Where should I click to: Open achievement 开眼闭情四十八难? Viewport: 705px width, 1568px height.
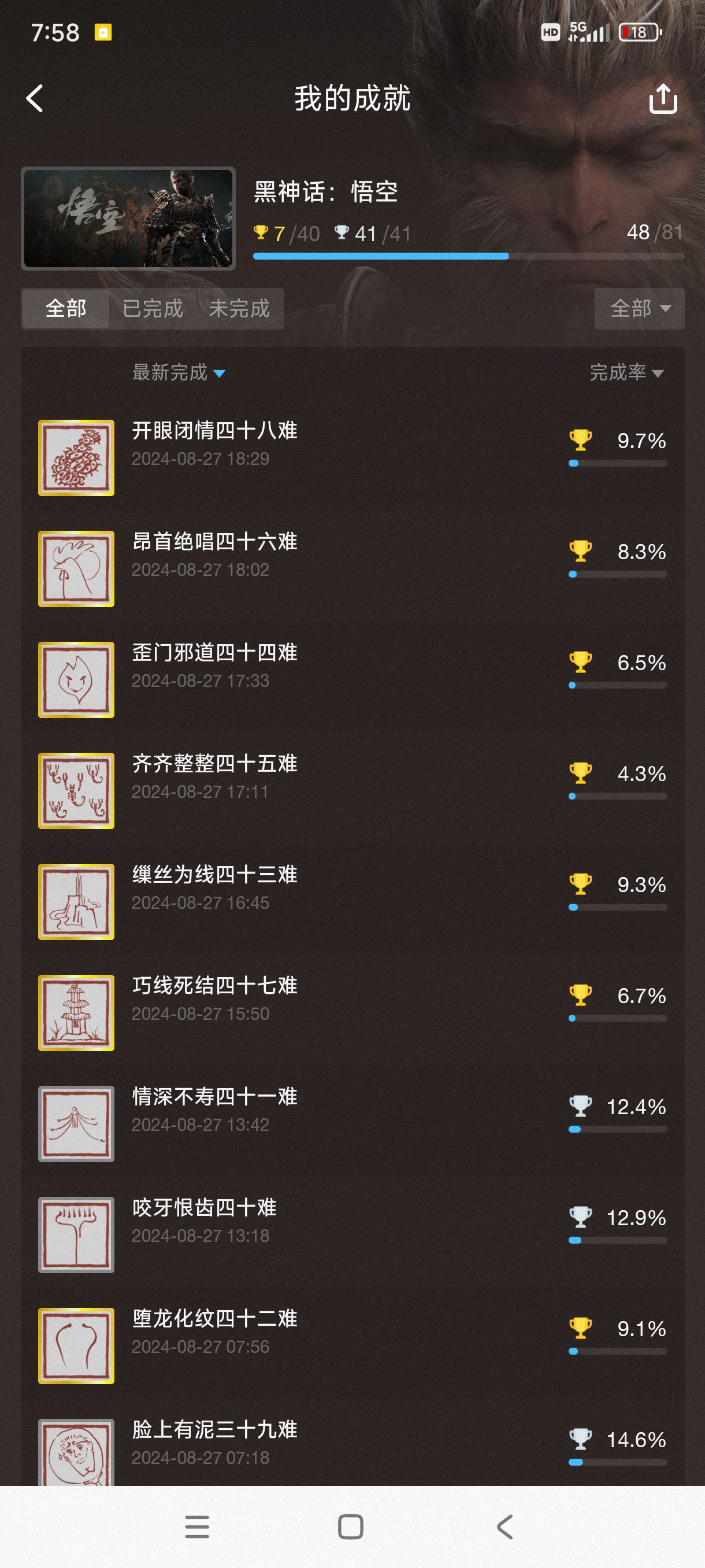[x=215, y=431]
